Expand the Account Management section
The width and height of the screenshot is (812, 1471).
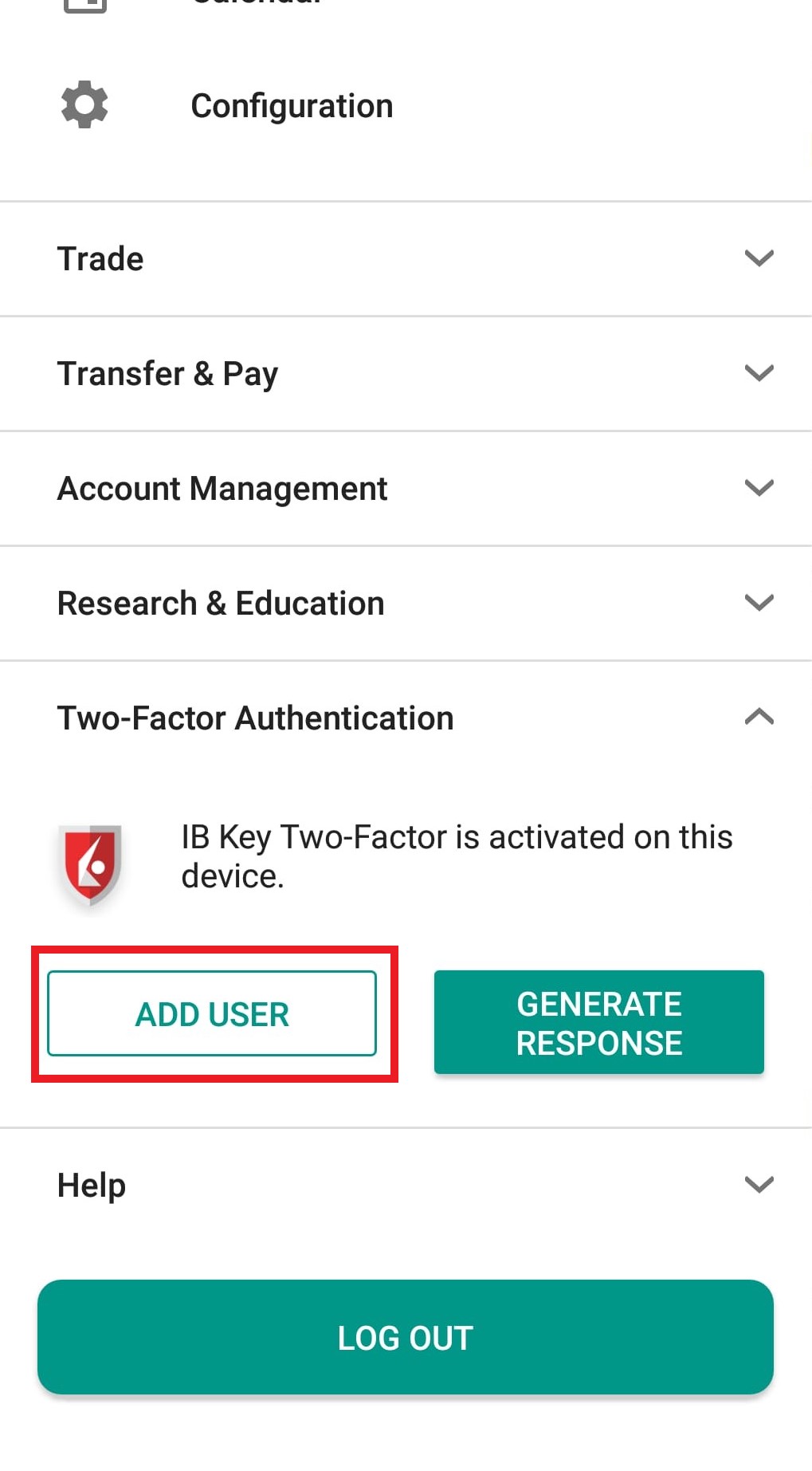point(406,489)
